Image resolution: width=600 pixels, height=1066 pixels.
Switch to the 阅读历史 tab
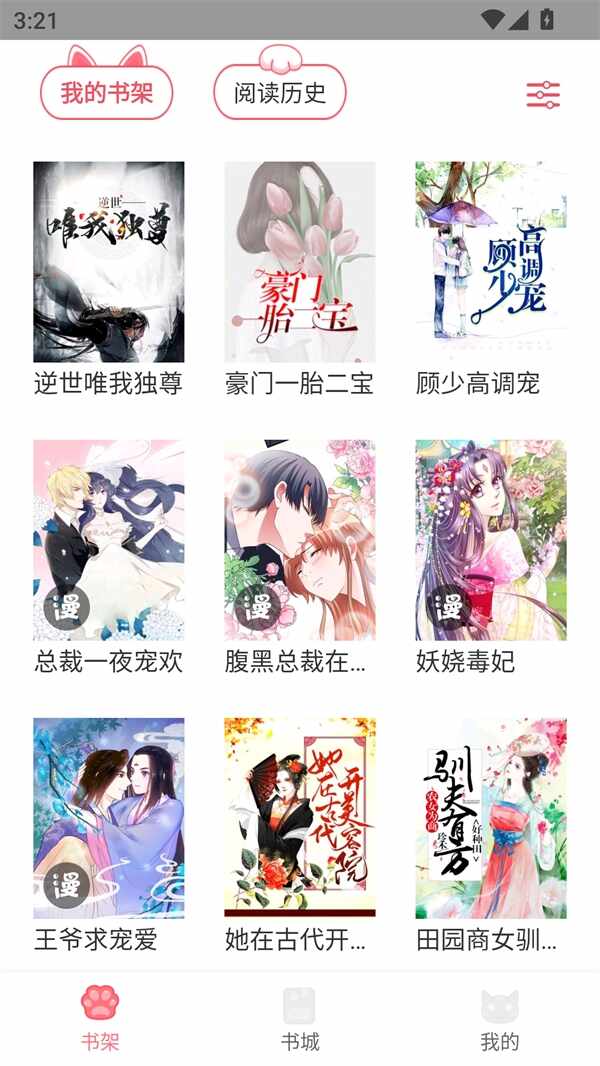280,94
